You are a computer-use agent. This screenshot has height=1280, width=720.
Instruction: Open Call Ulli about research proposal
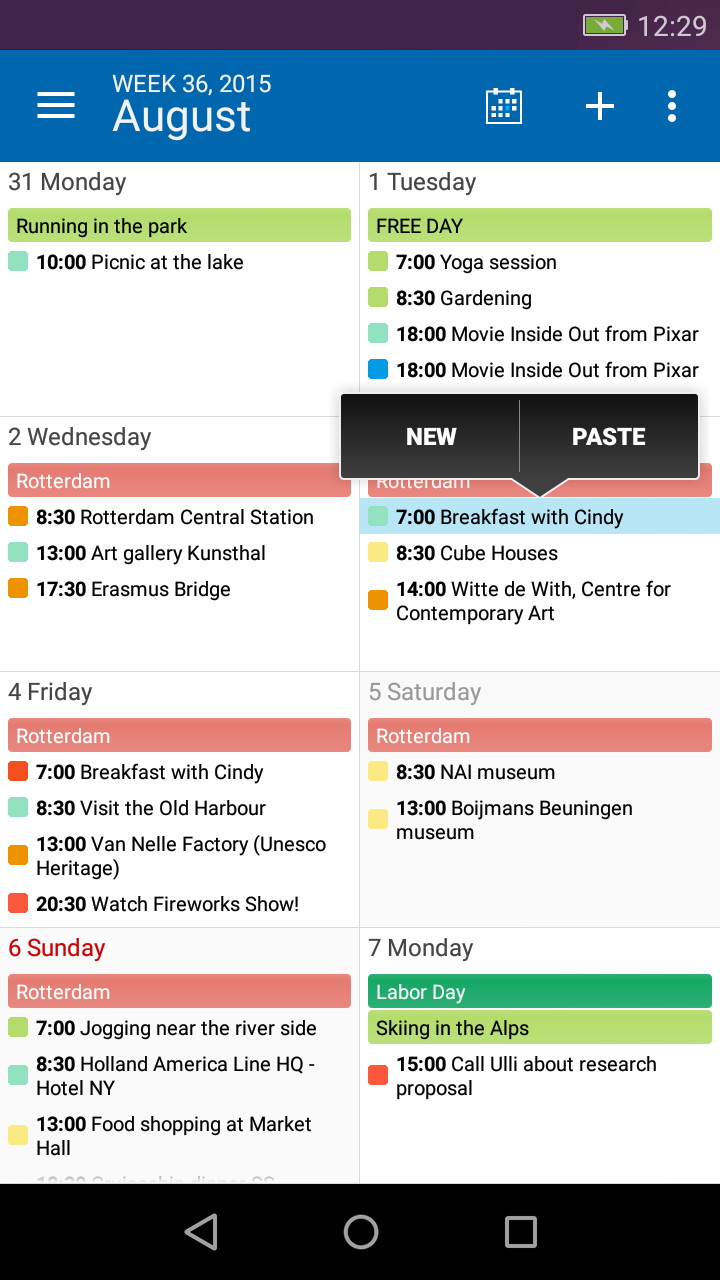(x=525, y=1076)
